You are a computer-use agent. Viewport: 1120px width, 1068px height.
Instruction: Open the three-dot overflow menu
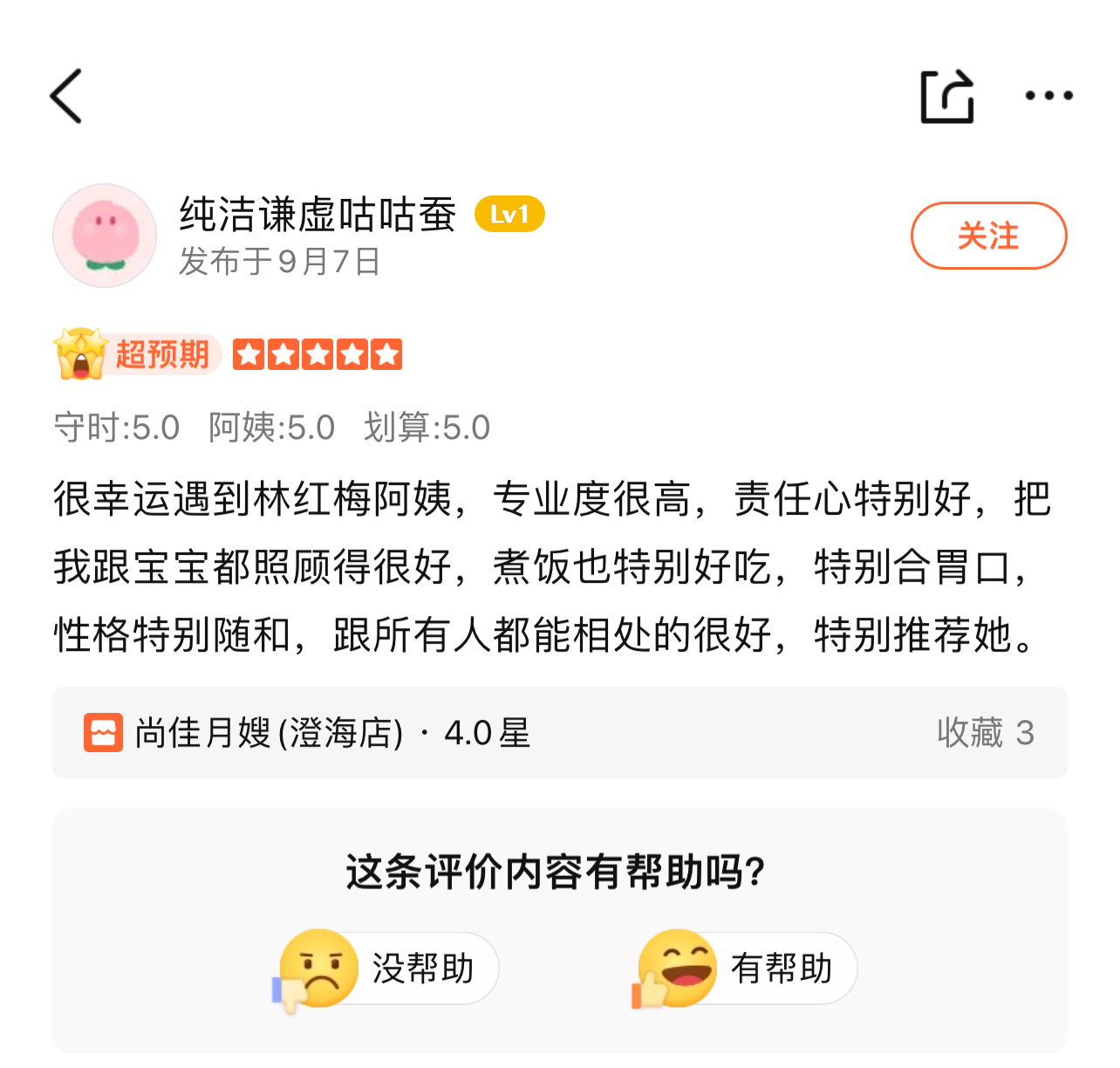pyautogui.click(x=1048, y=96)
